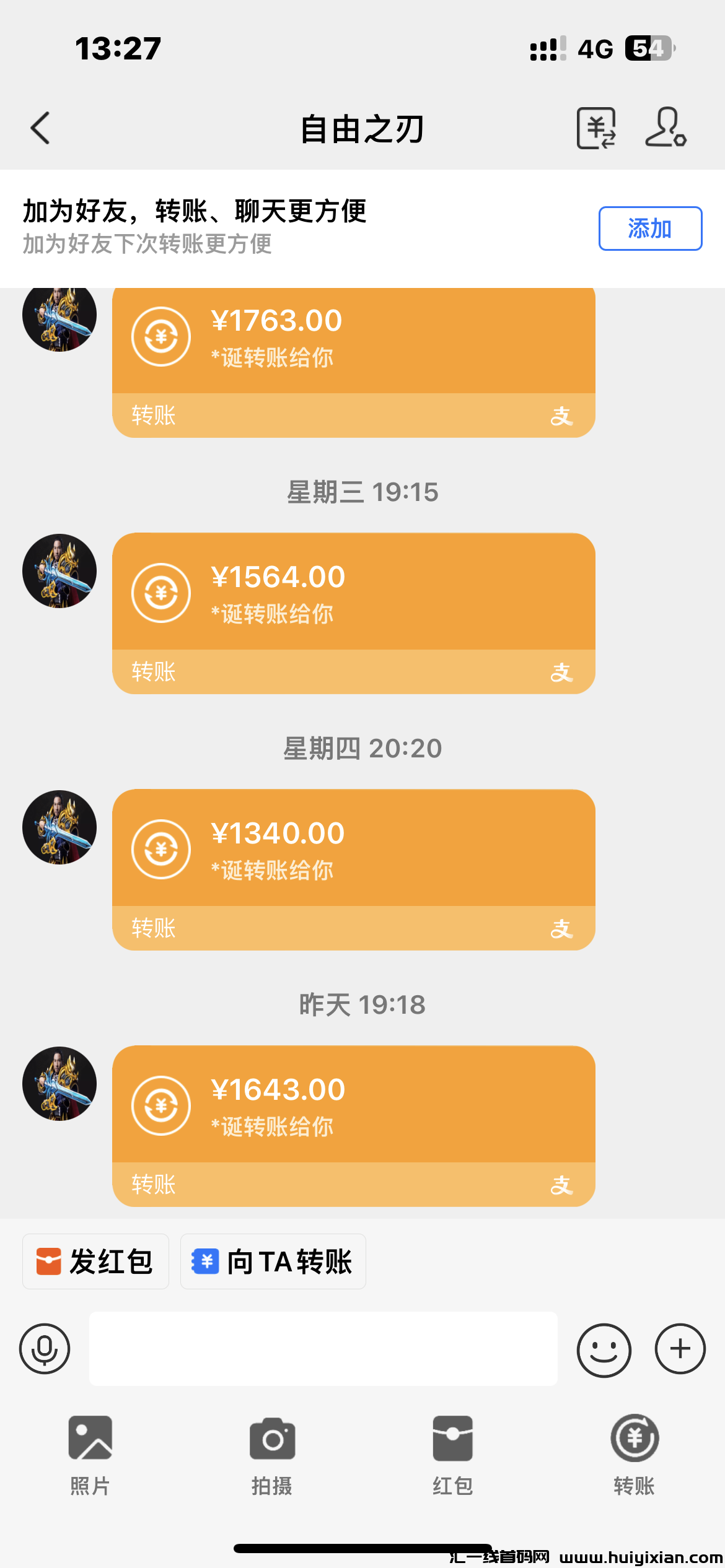
Task: Tap the back arrow to leave chat
Action: coord(40,129)
